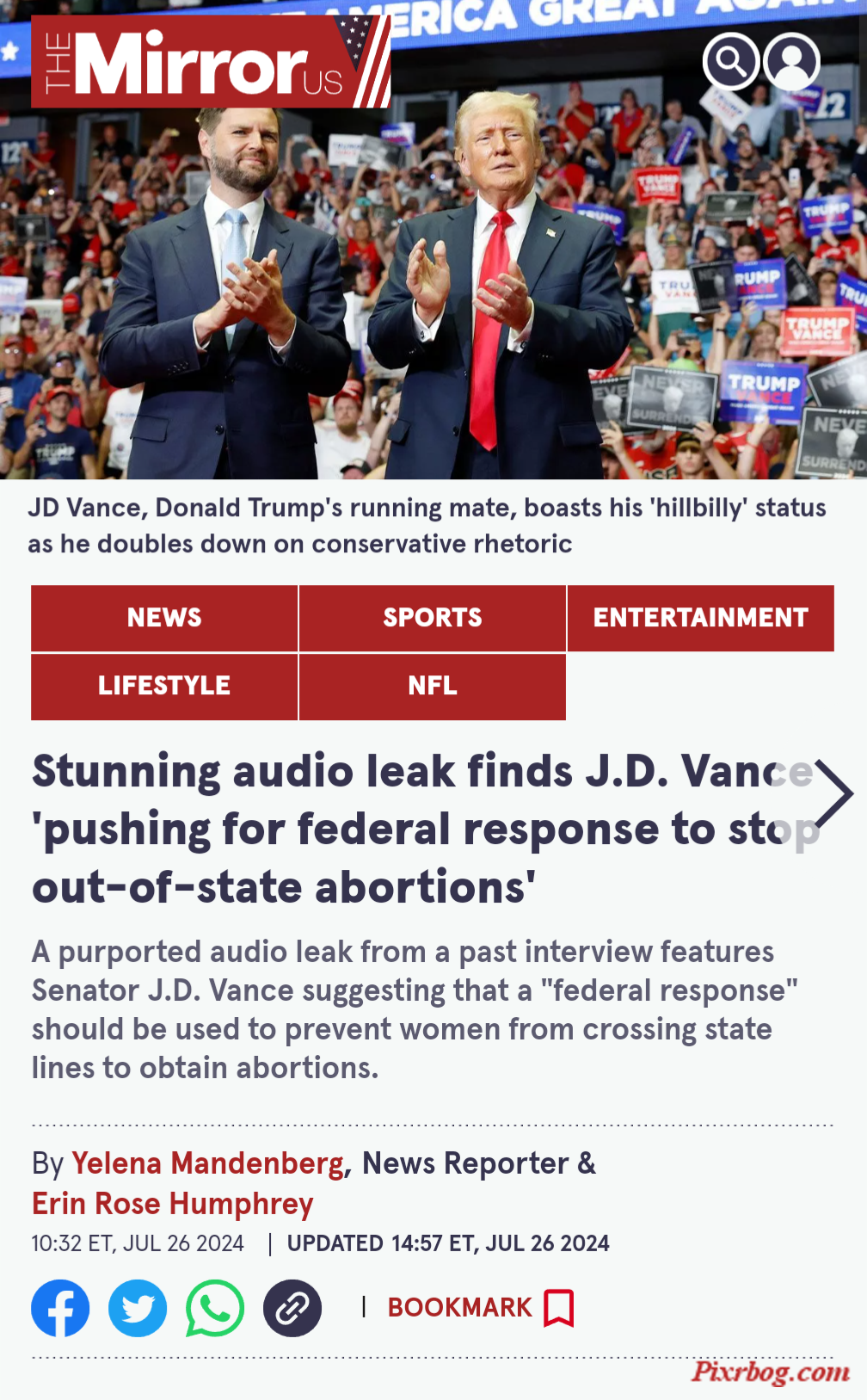Open the Sports section
Screen dimensions: 867x1400
[433, 618]
